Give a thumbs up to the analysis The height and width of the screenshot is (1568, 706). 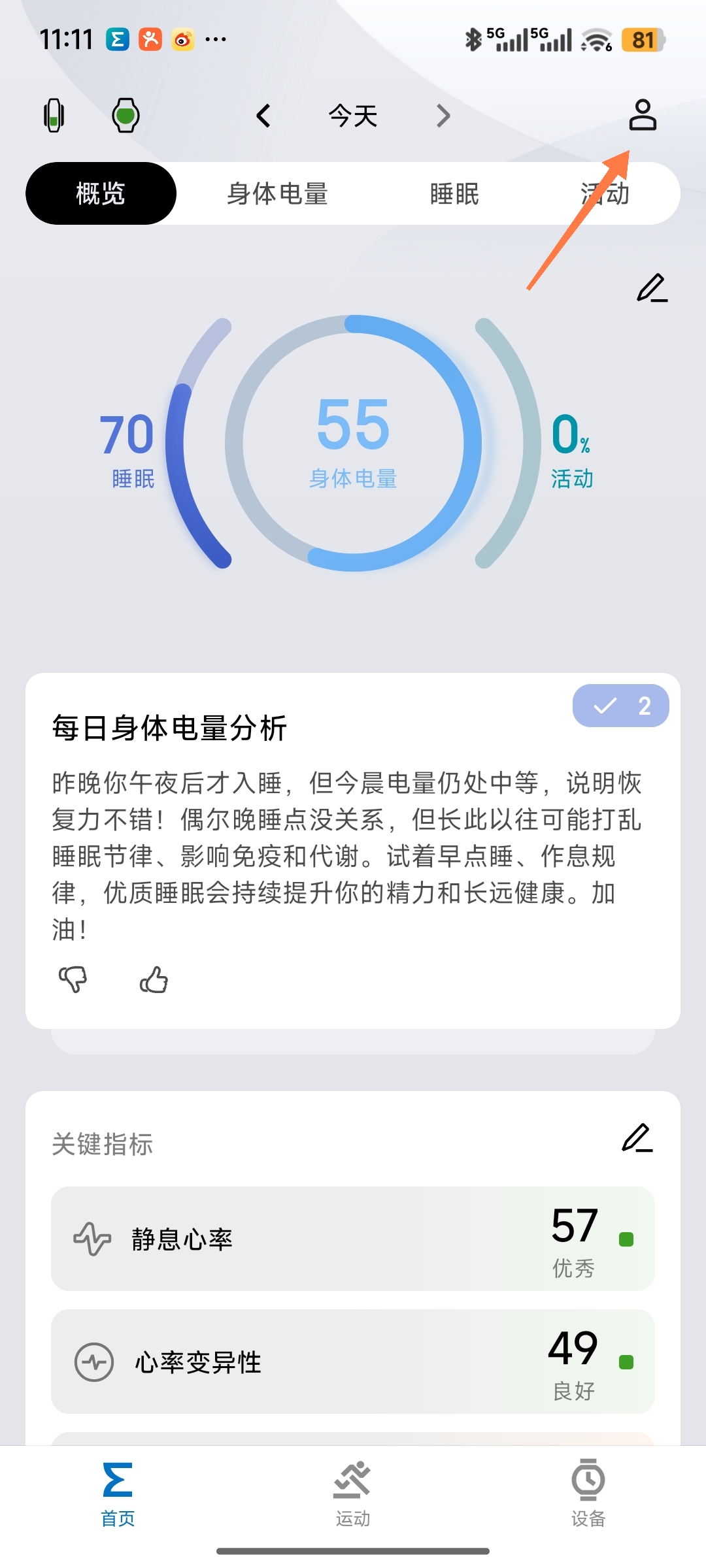pyautogui.click(x=155, y=979)
